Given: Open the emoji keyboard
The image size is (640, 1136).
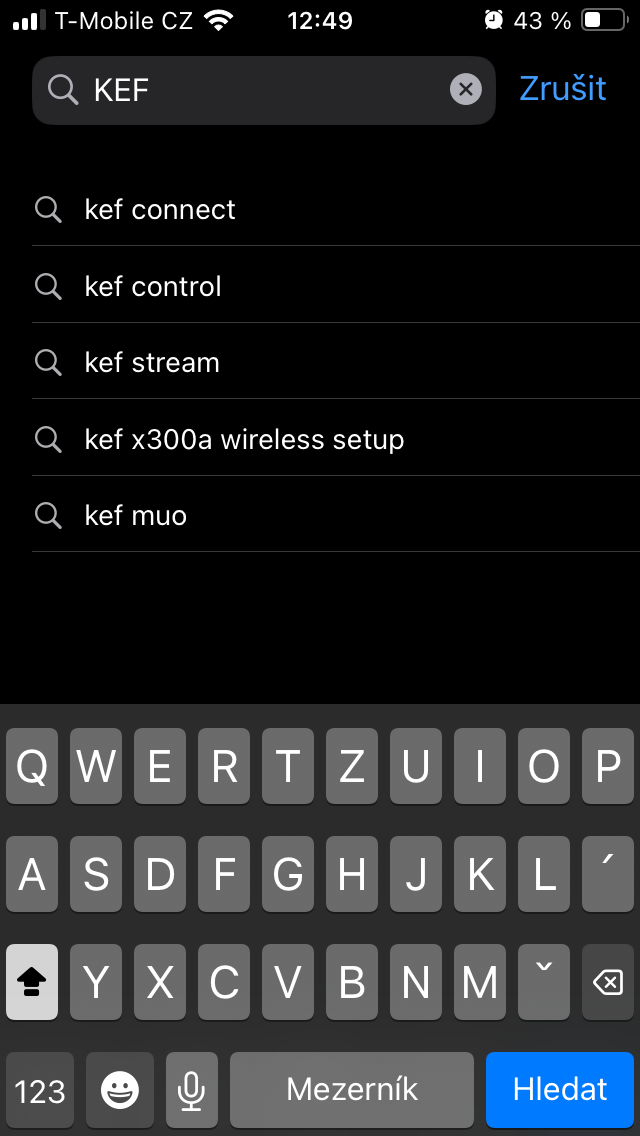Looking at the screenshot, I should [x=120, y=1089].
